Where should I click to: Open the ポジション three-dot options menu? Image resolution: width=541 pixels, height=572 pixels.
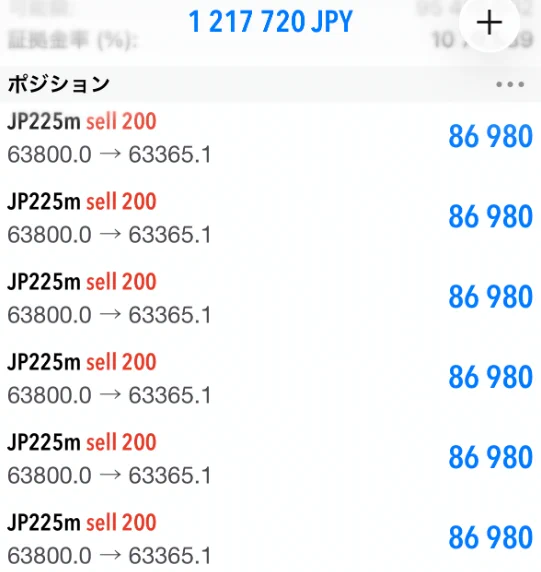tap(510, 85)
